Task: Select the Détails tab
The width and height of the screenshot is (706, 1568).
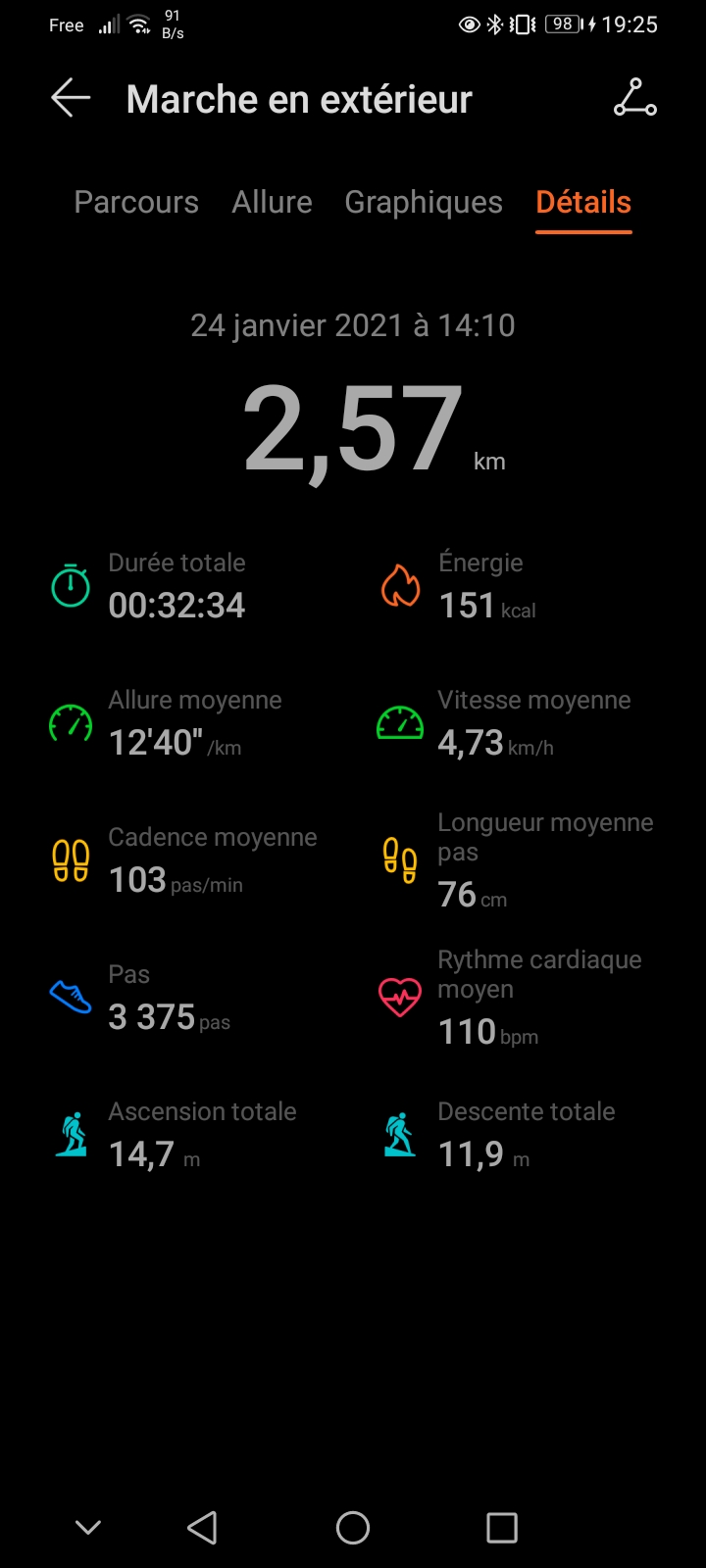Action: (x=582, y=203)
